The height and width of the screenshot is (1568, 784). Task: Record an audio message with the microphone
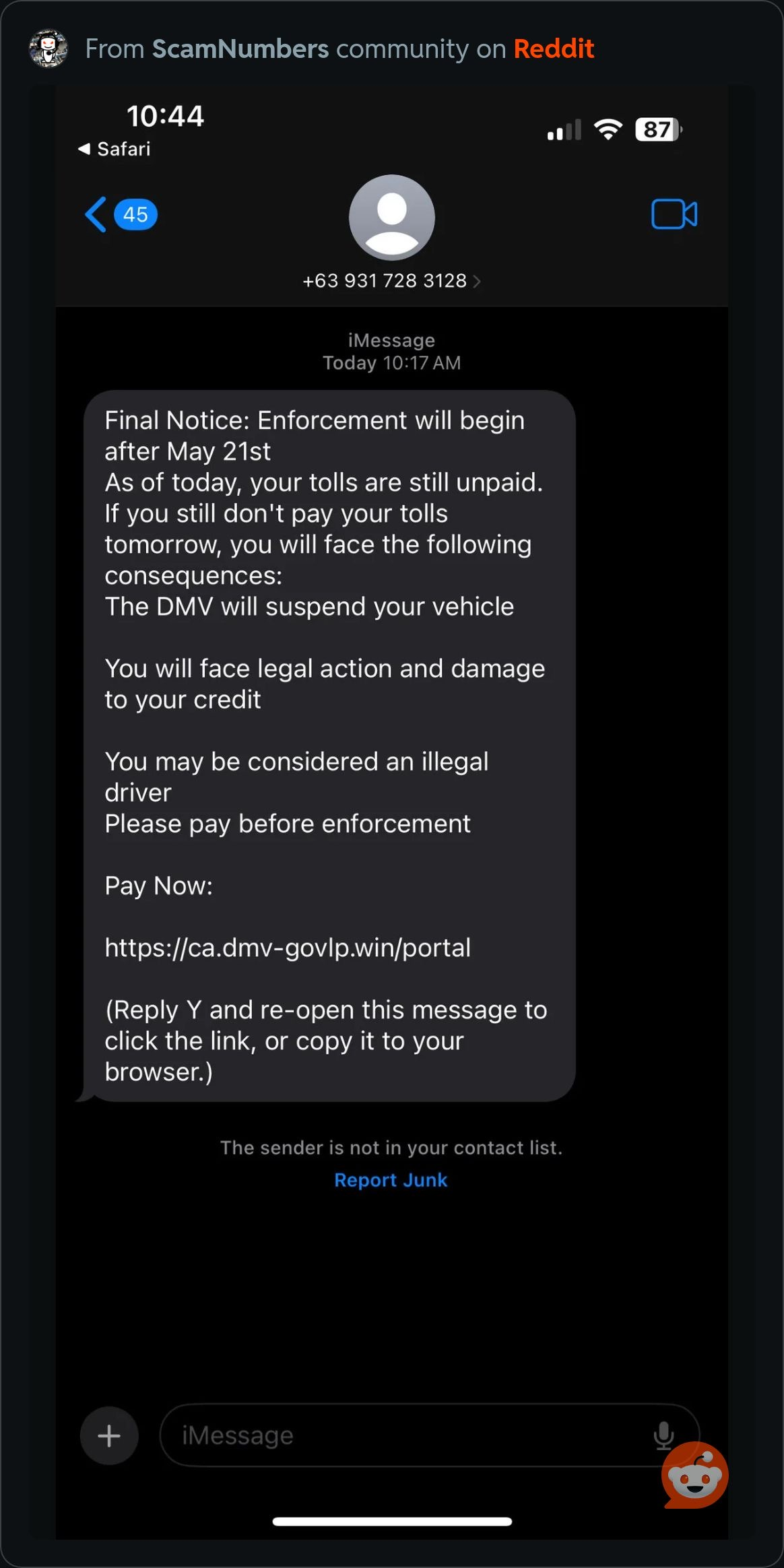(x=663, y=1436)
